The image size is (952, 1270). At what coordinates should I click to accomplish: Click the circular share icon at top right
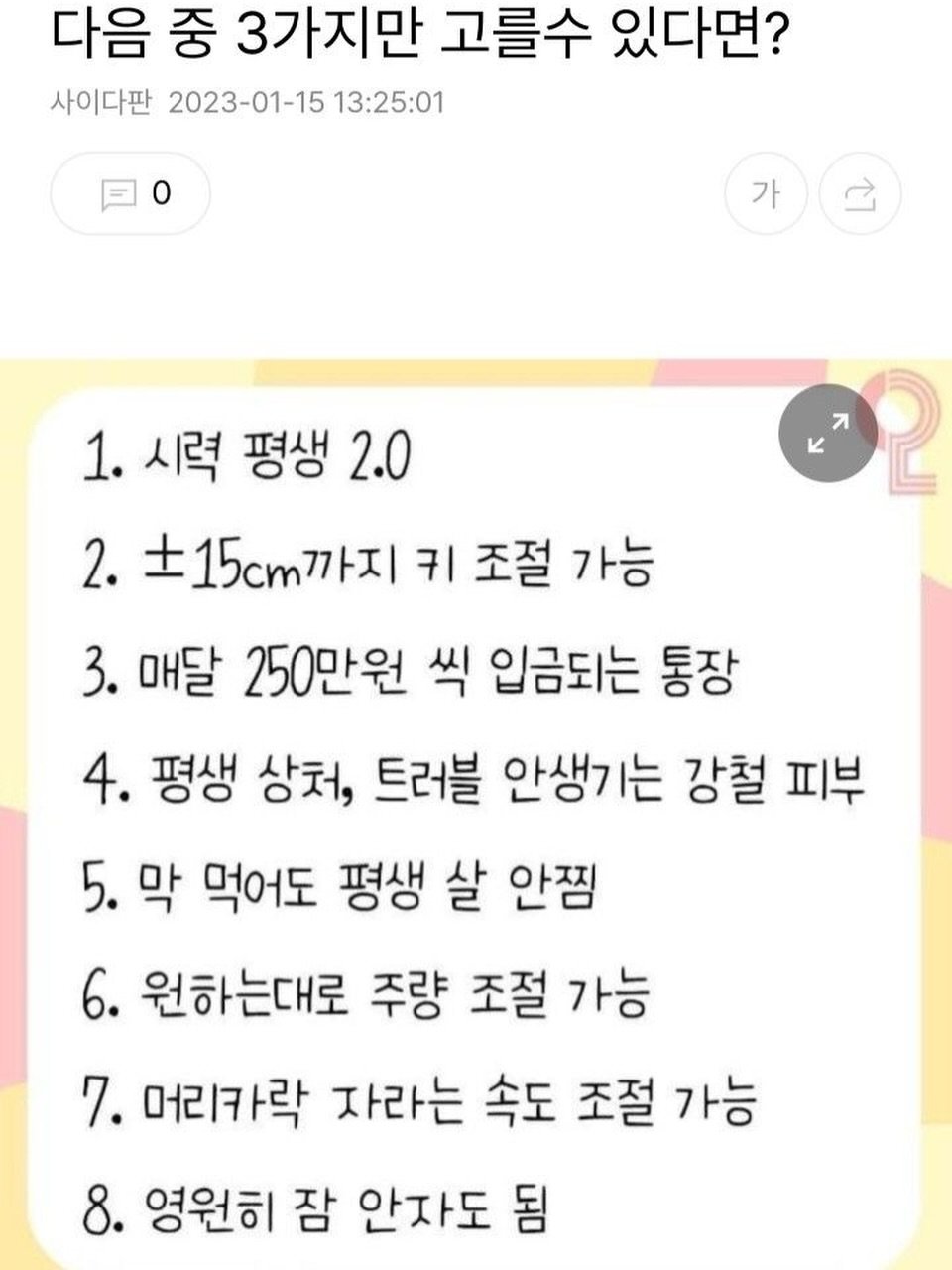[x=862, y=194]
